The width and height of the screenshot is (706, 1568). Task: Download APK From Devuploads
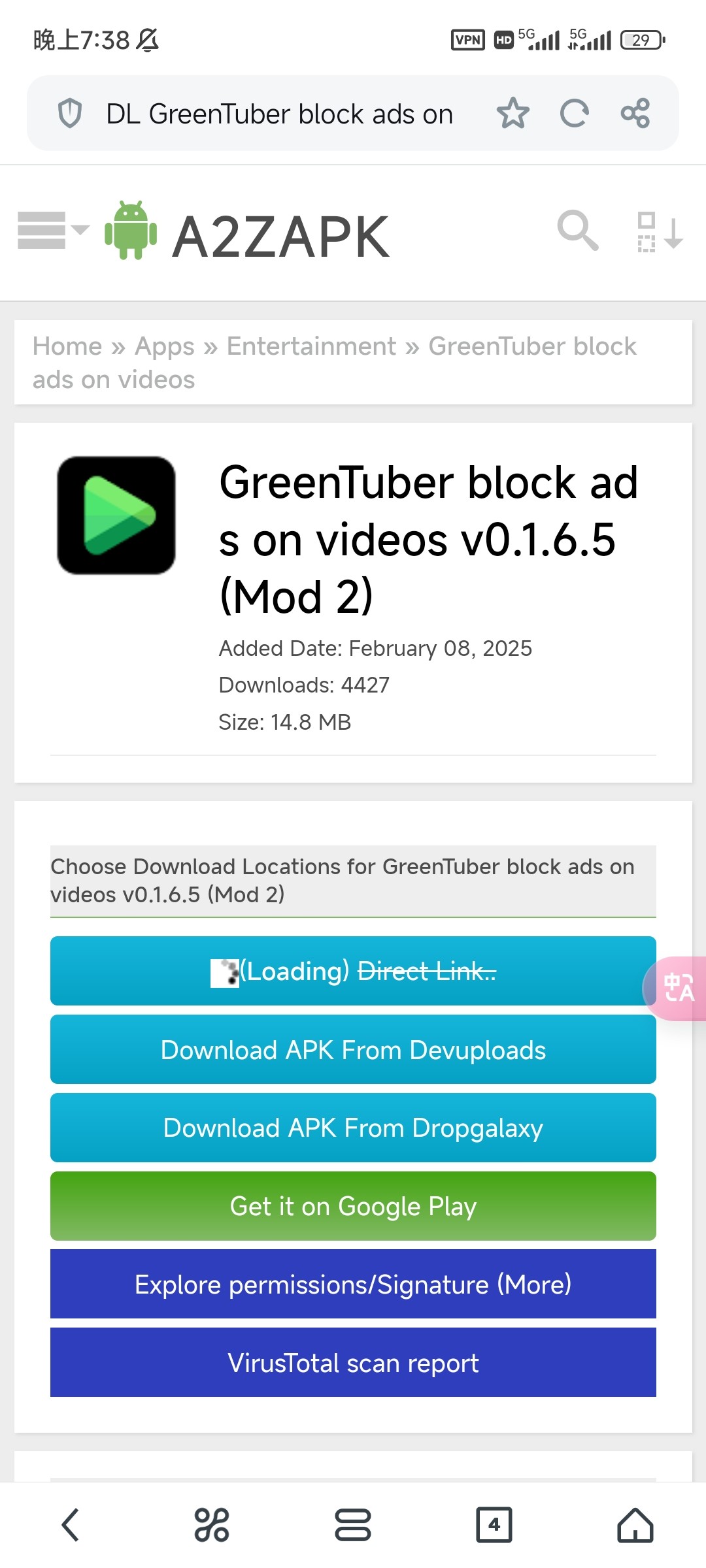(353, 1049)
